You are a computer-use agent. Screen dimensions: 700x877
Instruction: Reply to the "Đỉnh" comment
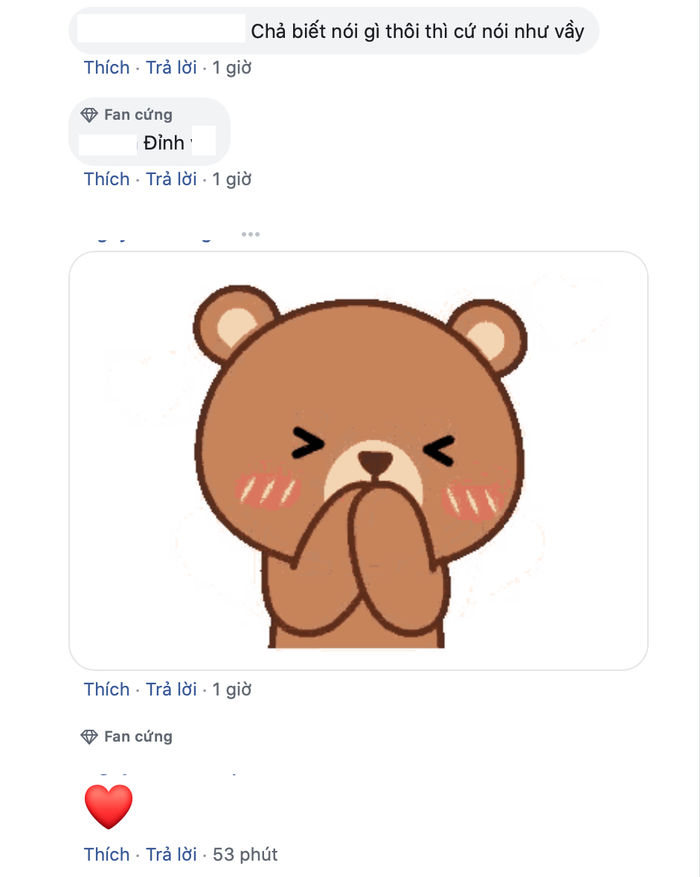(x=171, y=179)
